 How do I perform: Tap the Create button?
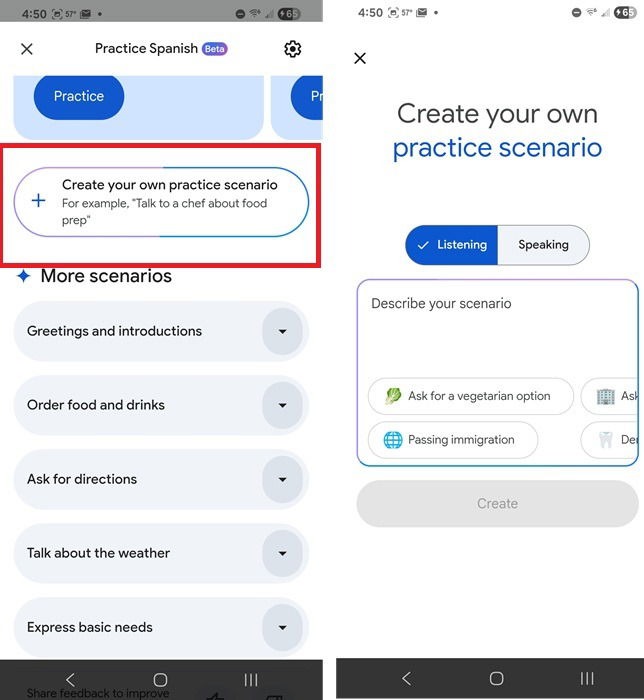tap(497, 504)
